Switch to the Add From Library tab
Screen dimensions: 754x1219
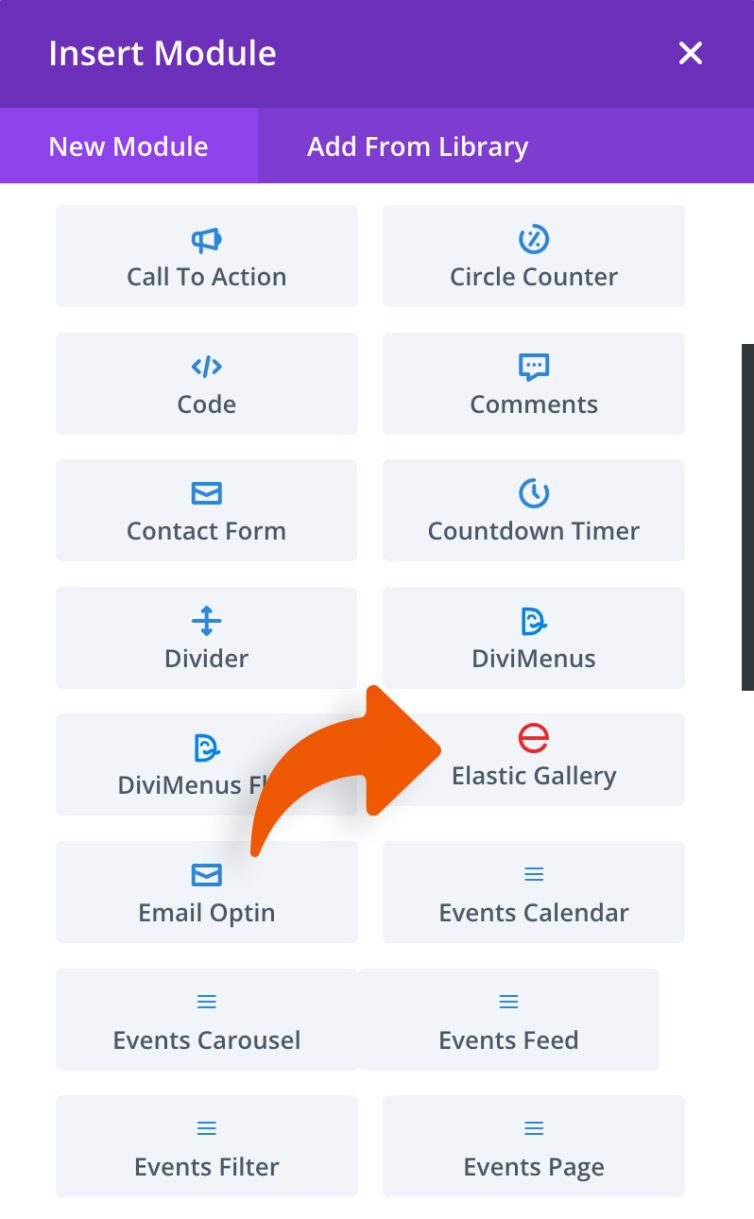[x=417, y=146]
